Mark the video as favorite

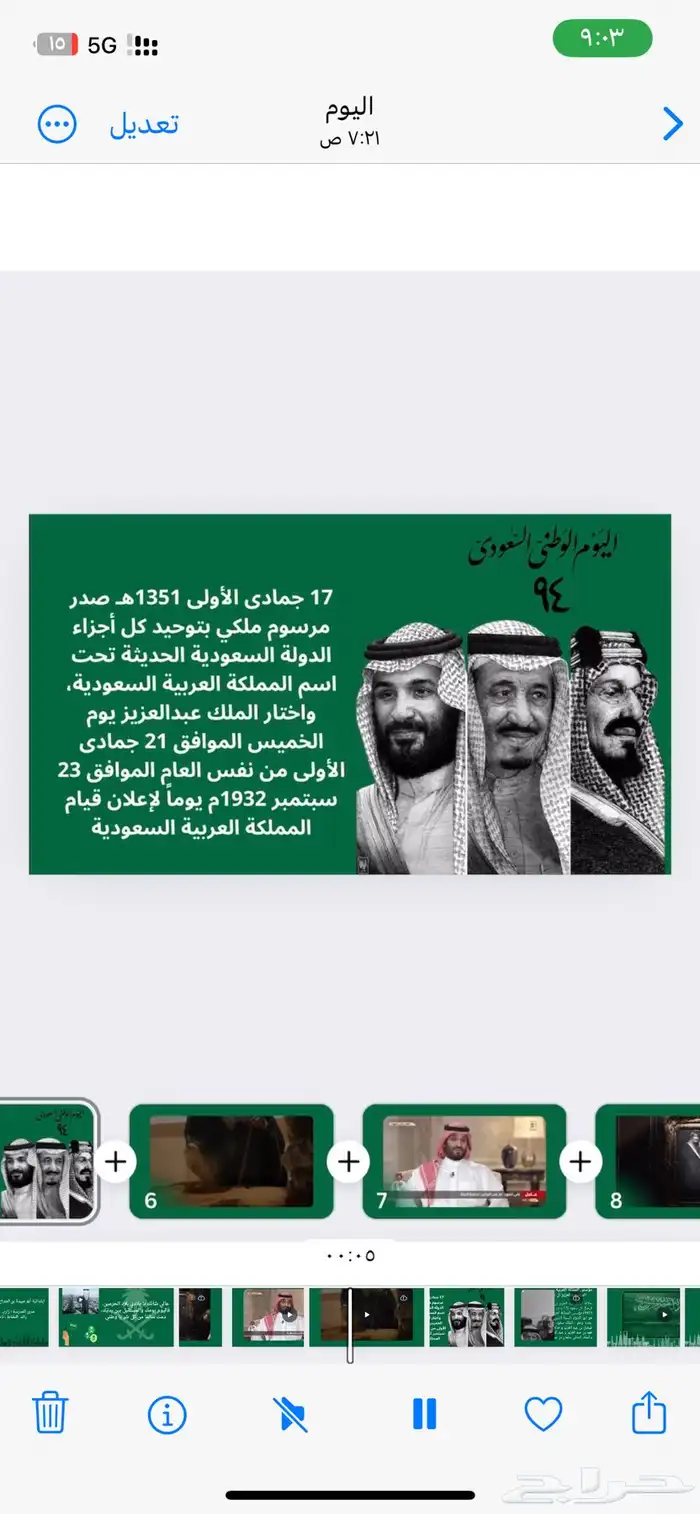click(543, 1414)
